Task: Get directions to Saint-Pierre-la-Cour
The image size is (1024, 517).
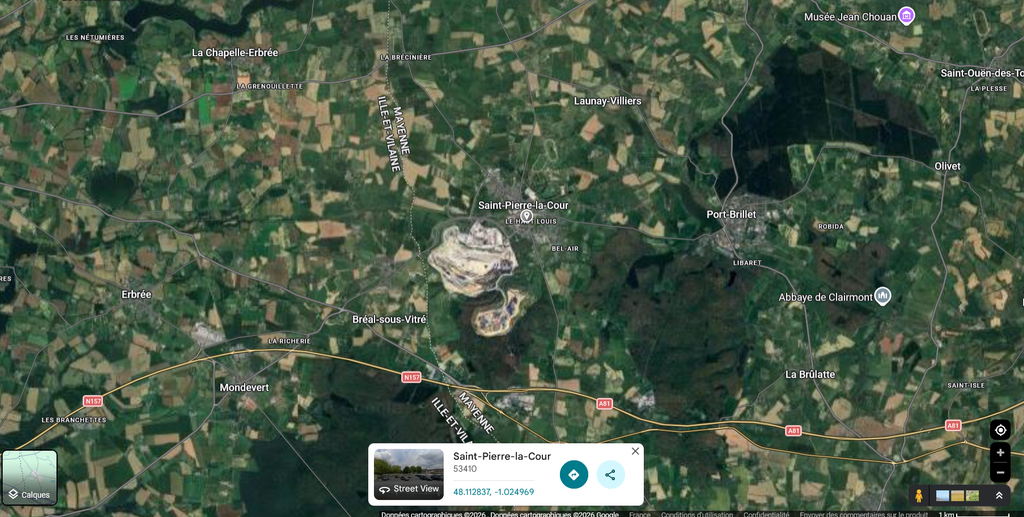Action: point(574,474)
